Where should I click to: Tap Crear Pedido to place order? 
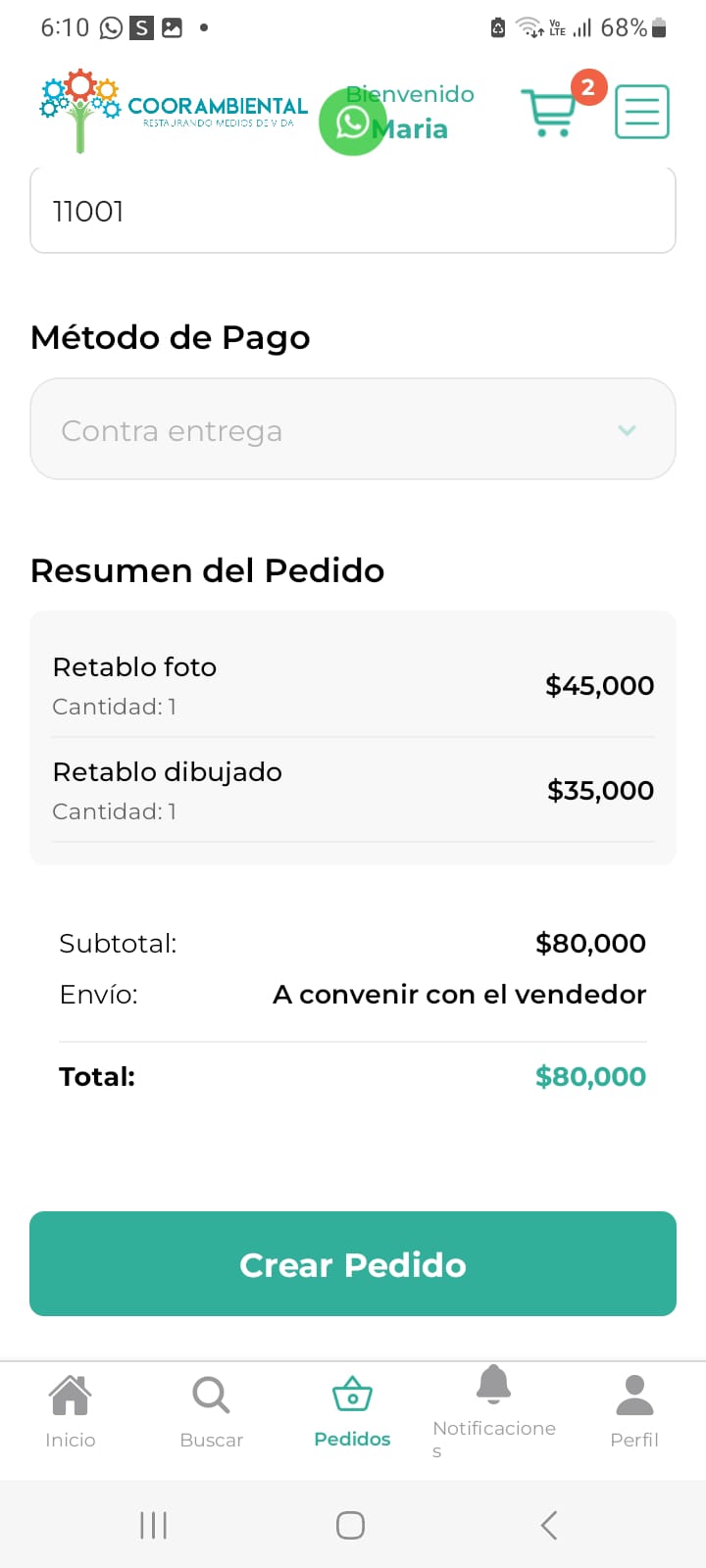353,1264
